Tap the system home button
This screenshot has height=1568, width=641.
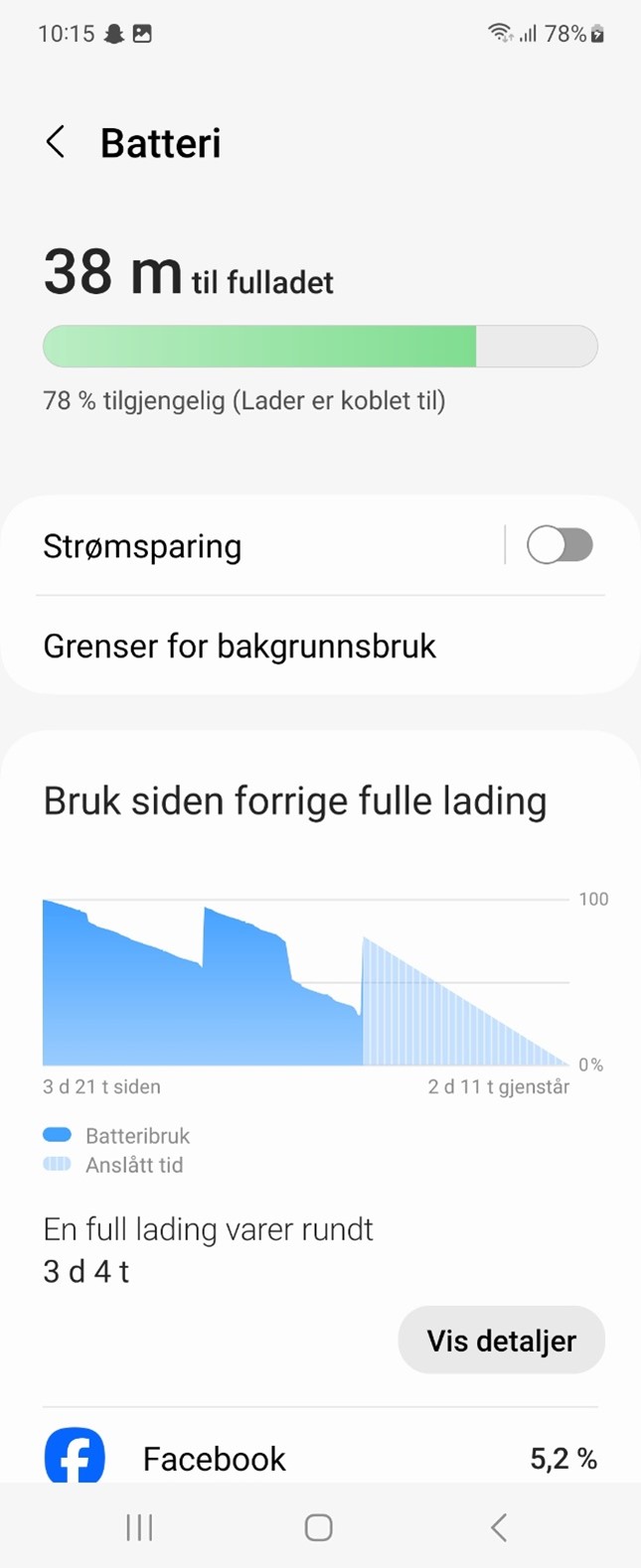pos(318,1527)
